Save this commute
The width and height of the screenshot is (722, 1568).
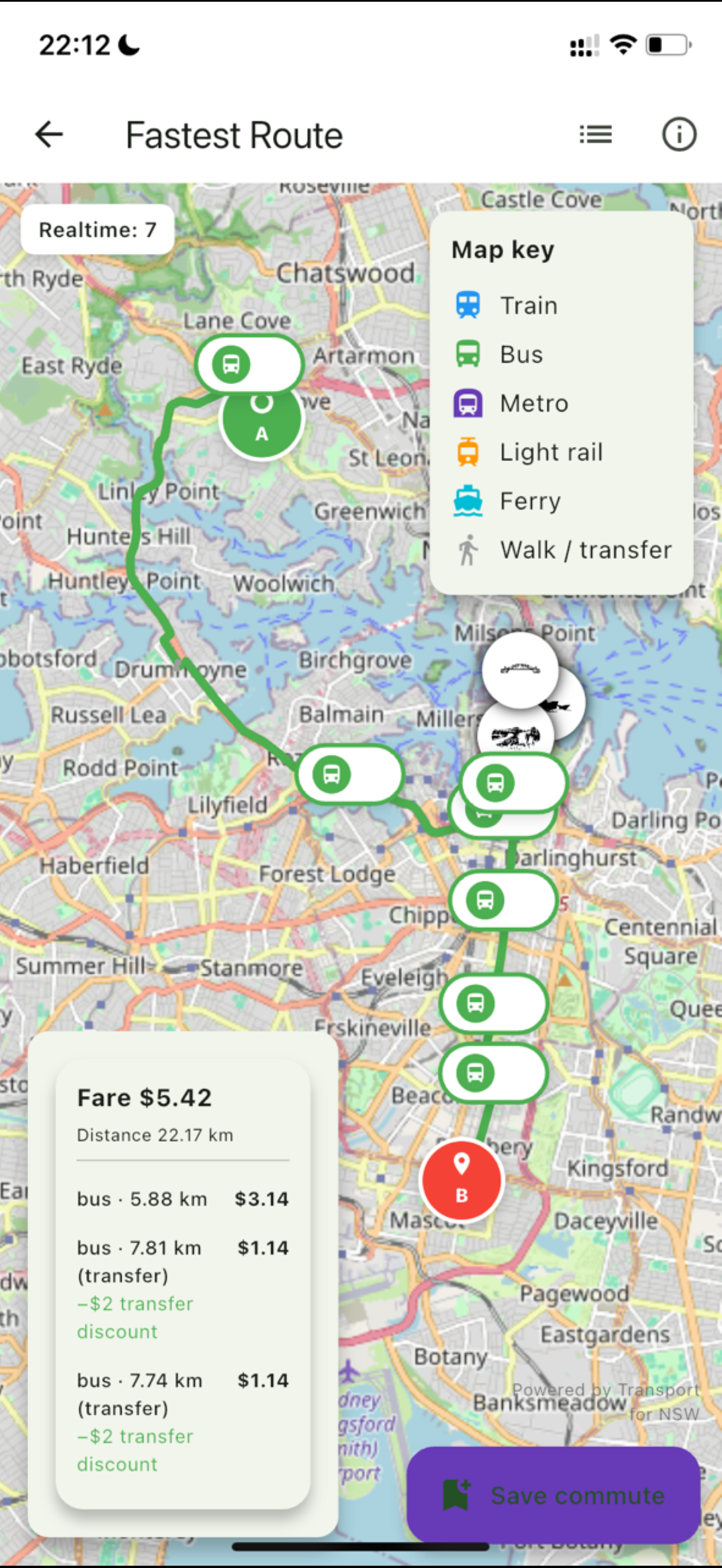pyautogui.click(x=553, y=1494)
